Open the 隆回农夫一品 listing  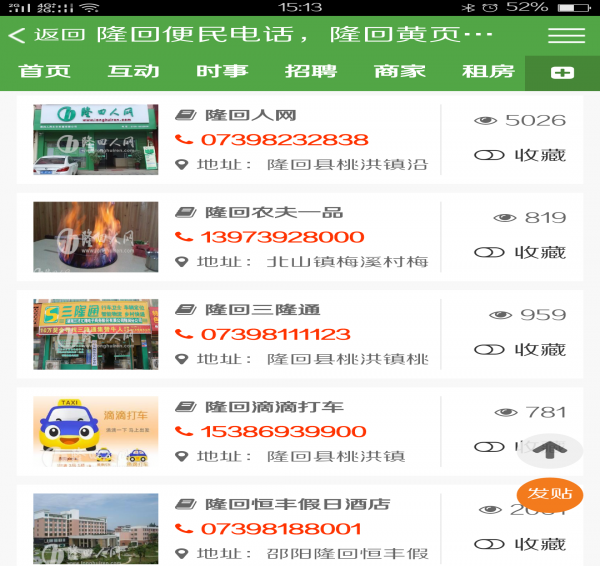pos(273,212)
